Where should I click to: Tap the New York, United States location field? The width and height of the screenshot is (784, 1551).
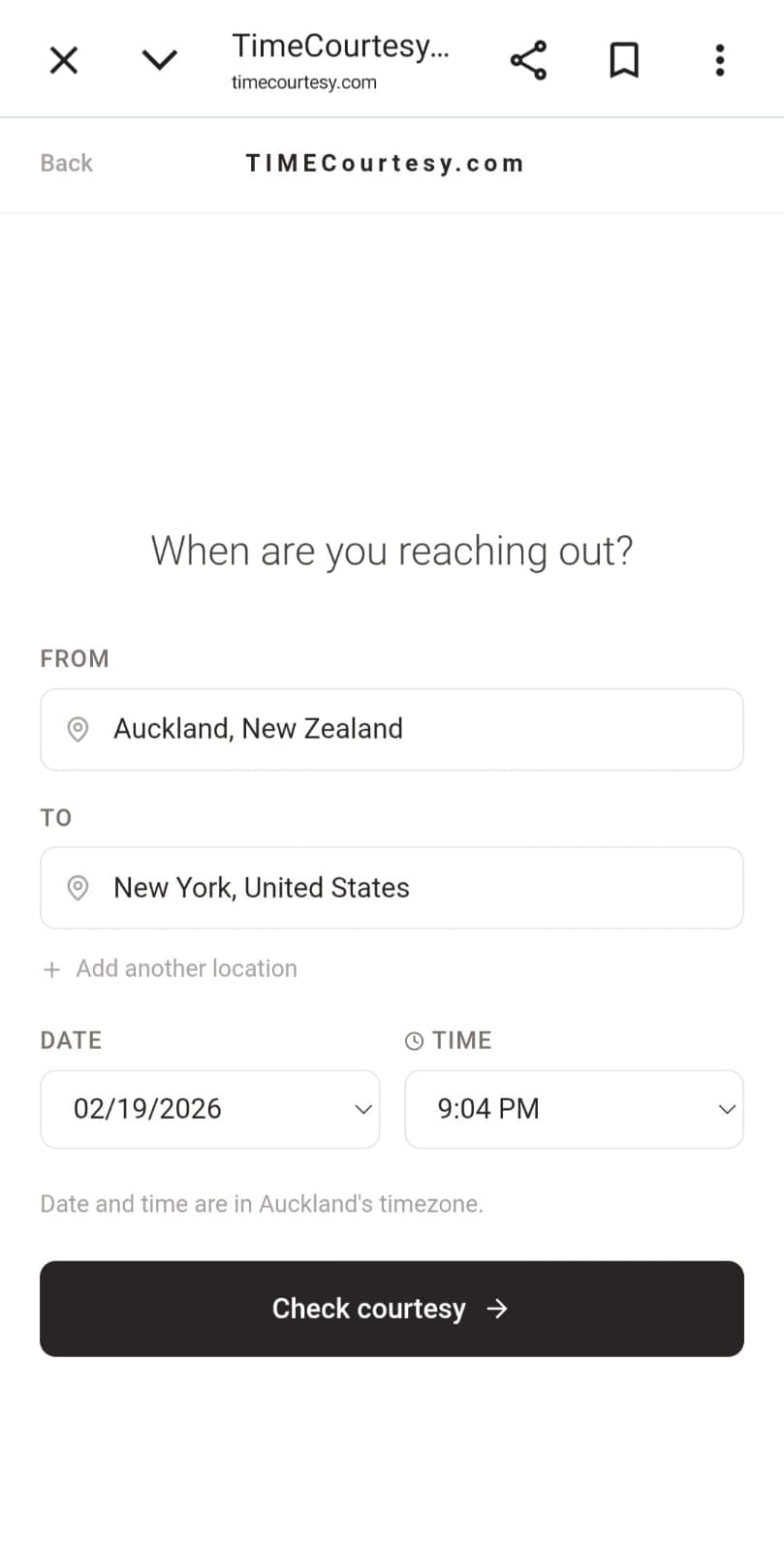tap(392, 887)
